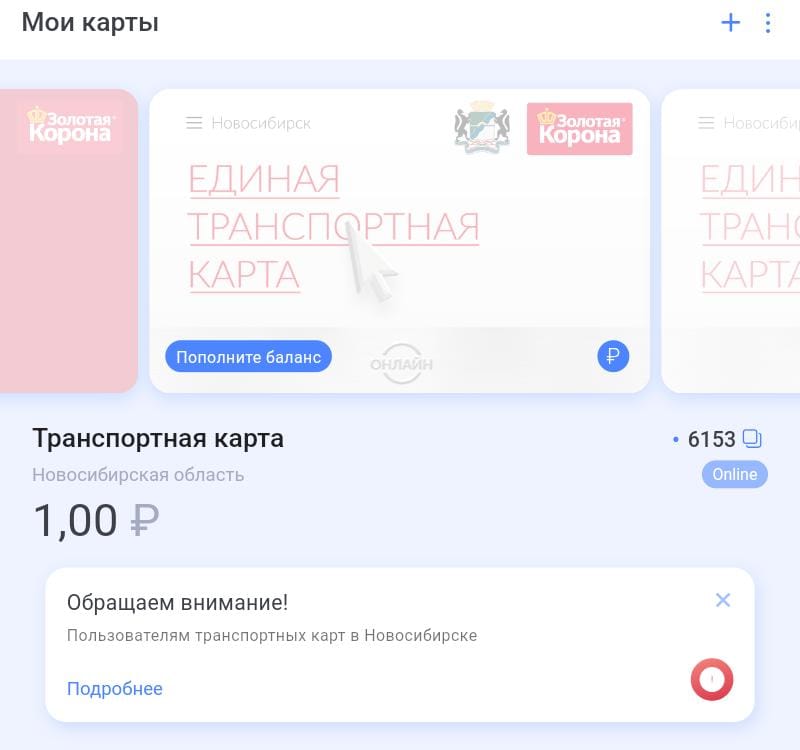The image size is (800, 750).
Task: Add a new card with the plus icon
Action: click(x=731, y=22)
